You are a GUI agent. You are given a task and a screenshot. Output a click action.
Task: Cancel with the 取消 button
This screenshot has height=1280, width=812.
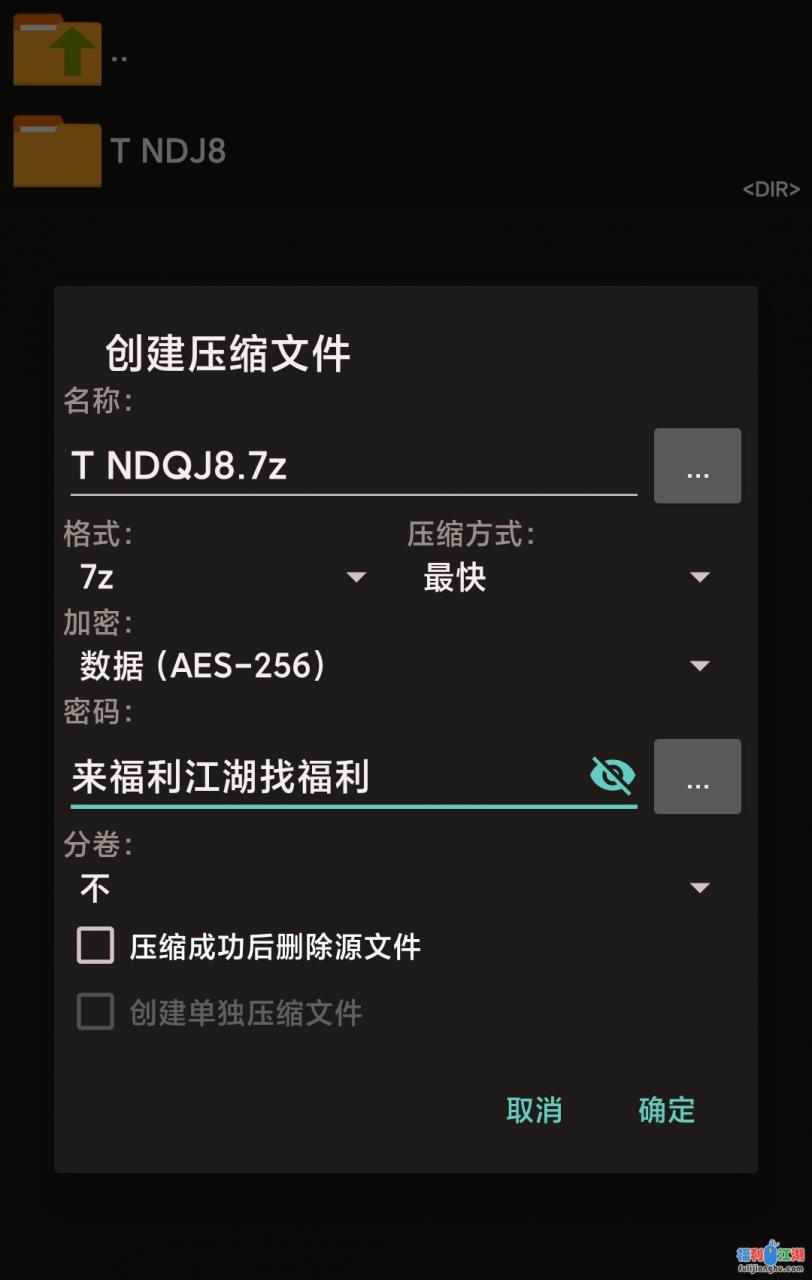pos(534,1110)
